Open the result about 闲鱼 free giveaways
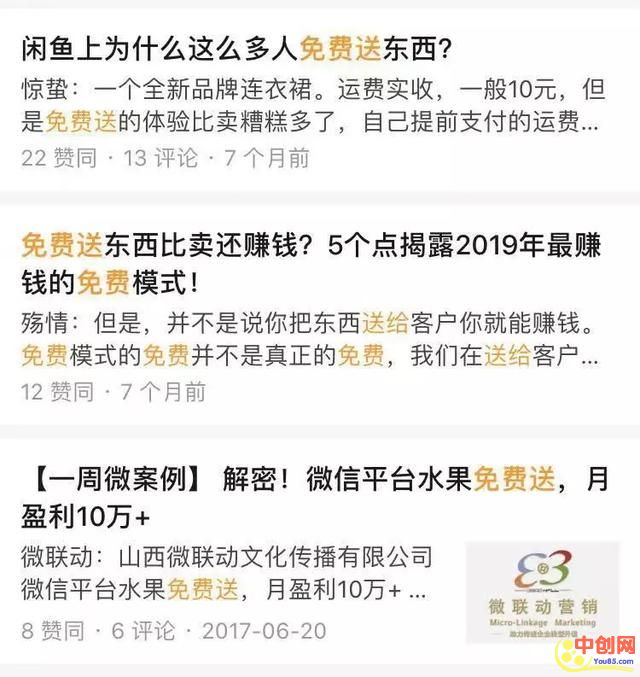The image size is (640, 677). (236, 47)
